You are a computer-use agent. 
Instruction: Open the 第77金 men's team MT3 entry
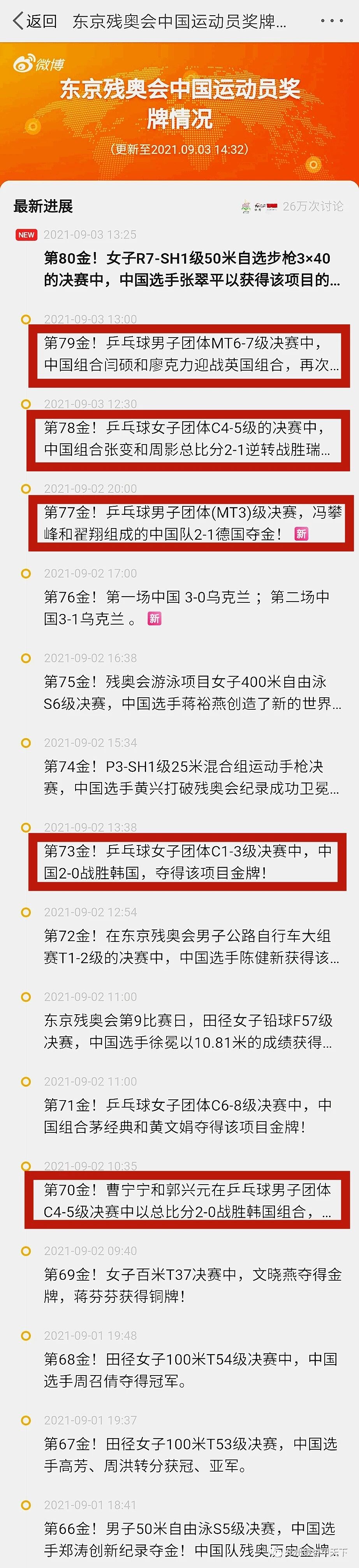(x=192, y=523)
